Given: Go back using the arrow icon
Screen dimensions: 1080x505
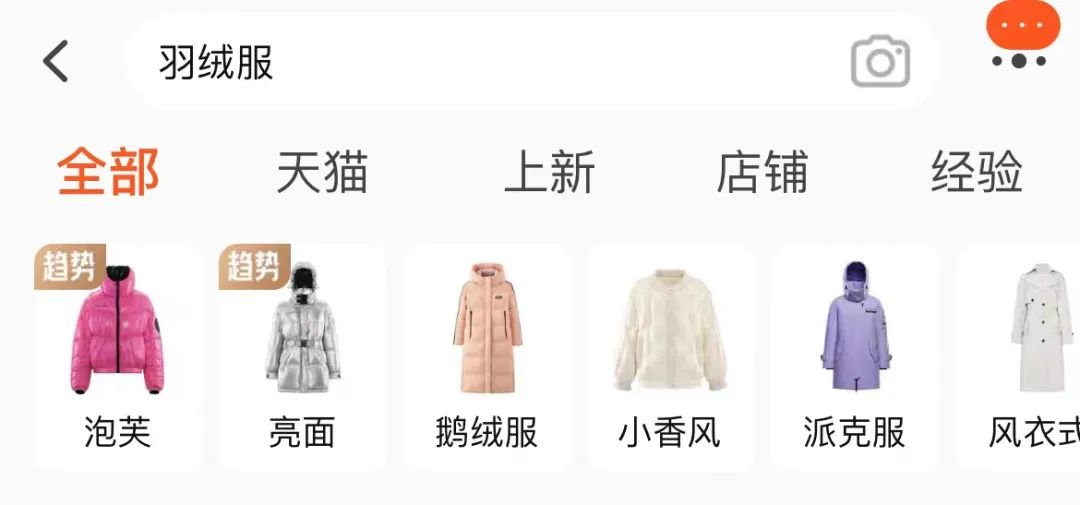Looking at the screenshot, I should tap(56, 62).
